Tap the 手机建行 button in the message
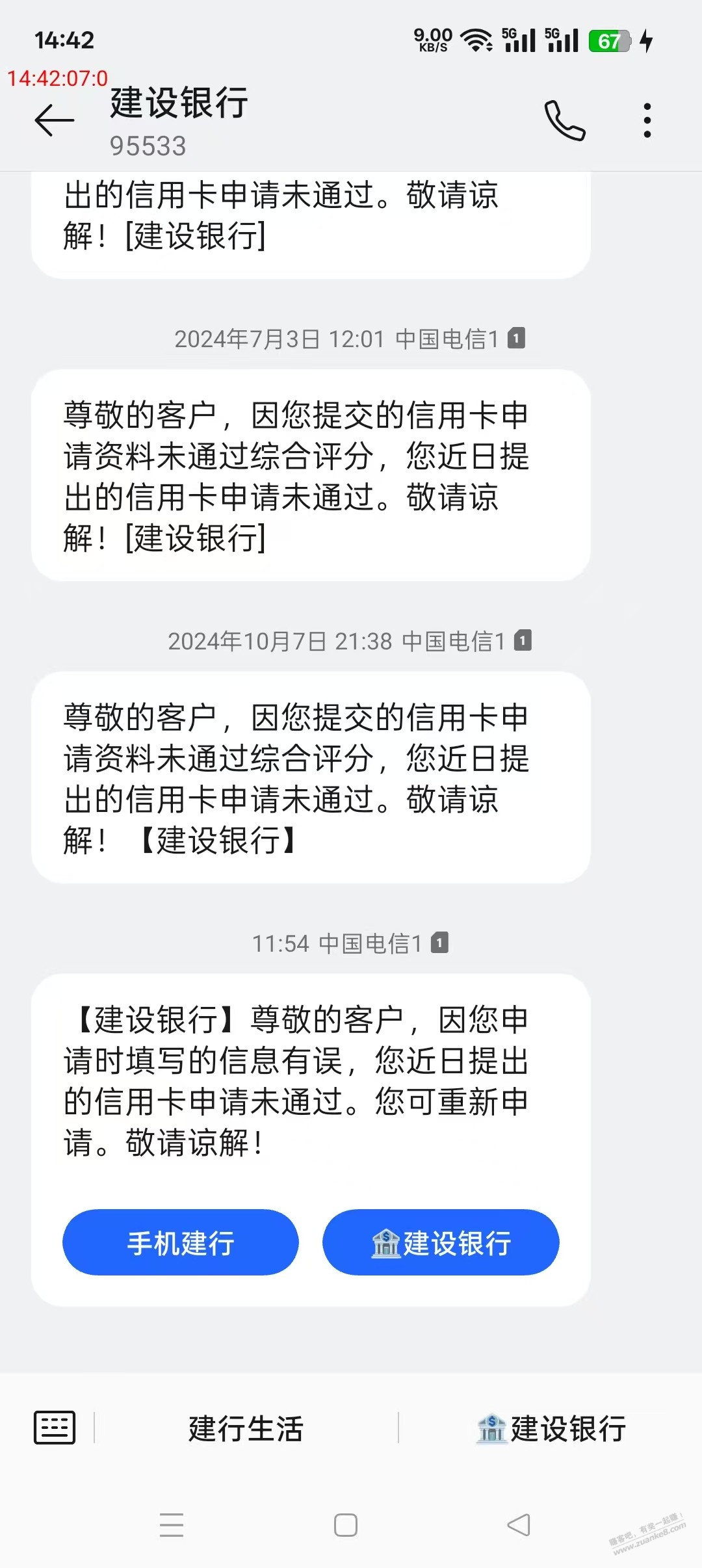 coord(181,1242)
